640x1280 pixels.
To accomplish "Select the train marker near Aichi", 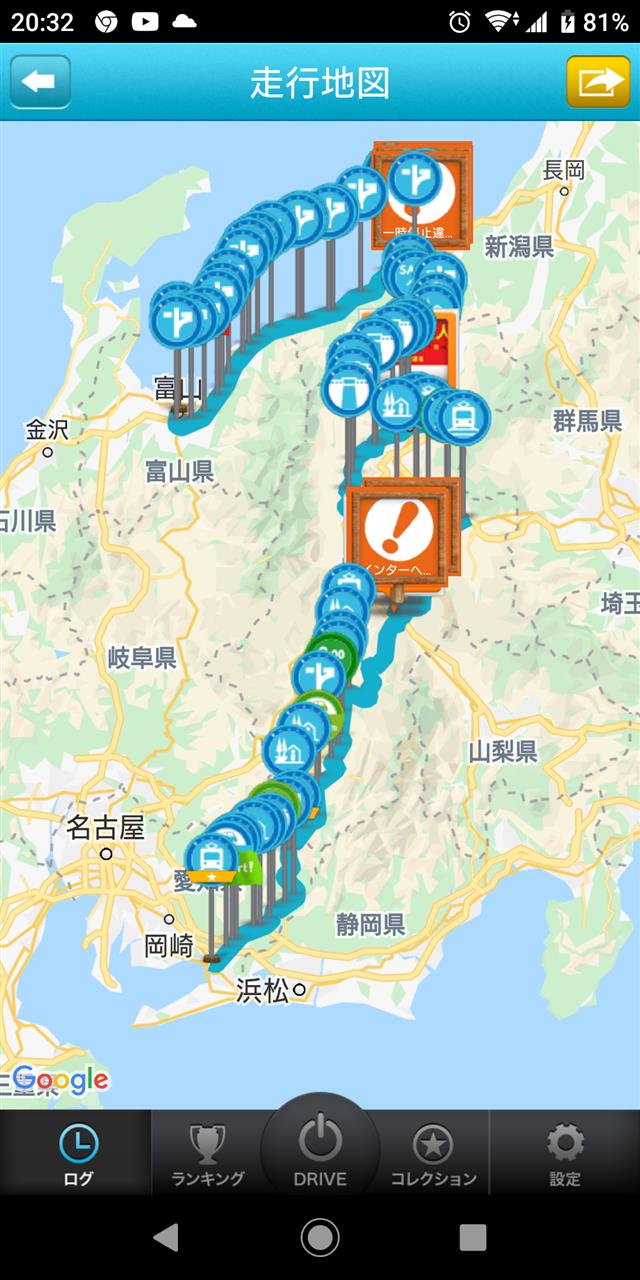I will [x=212, y=859].
